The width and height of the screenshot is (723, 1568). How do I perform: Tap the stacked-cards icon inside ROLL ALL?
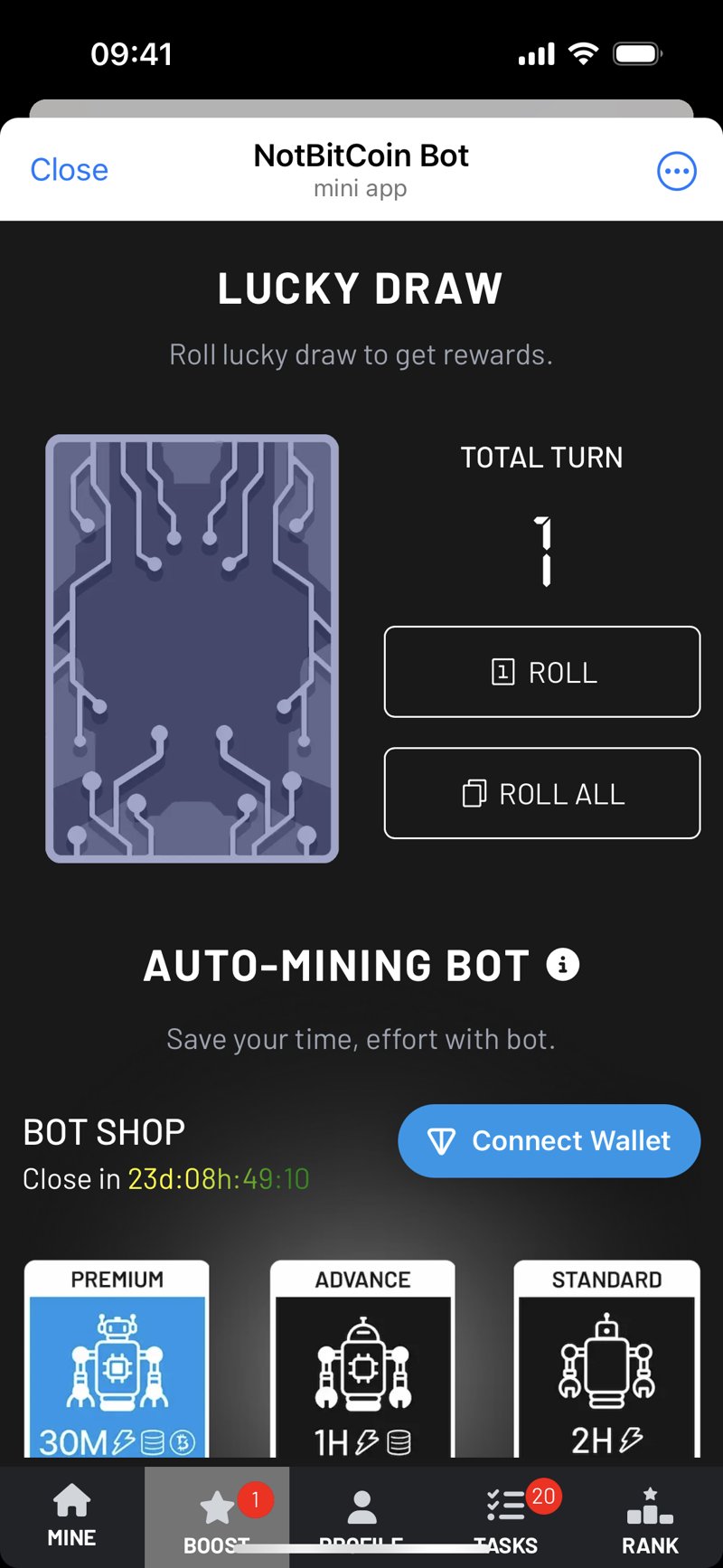pyautogui.click(x=473, y=794)
